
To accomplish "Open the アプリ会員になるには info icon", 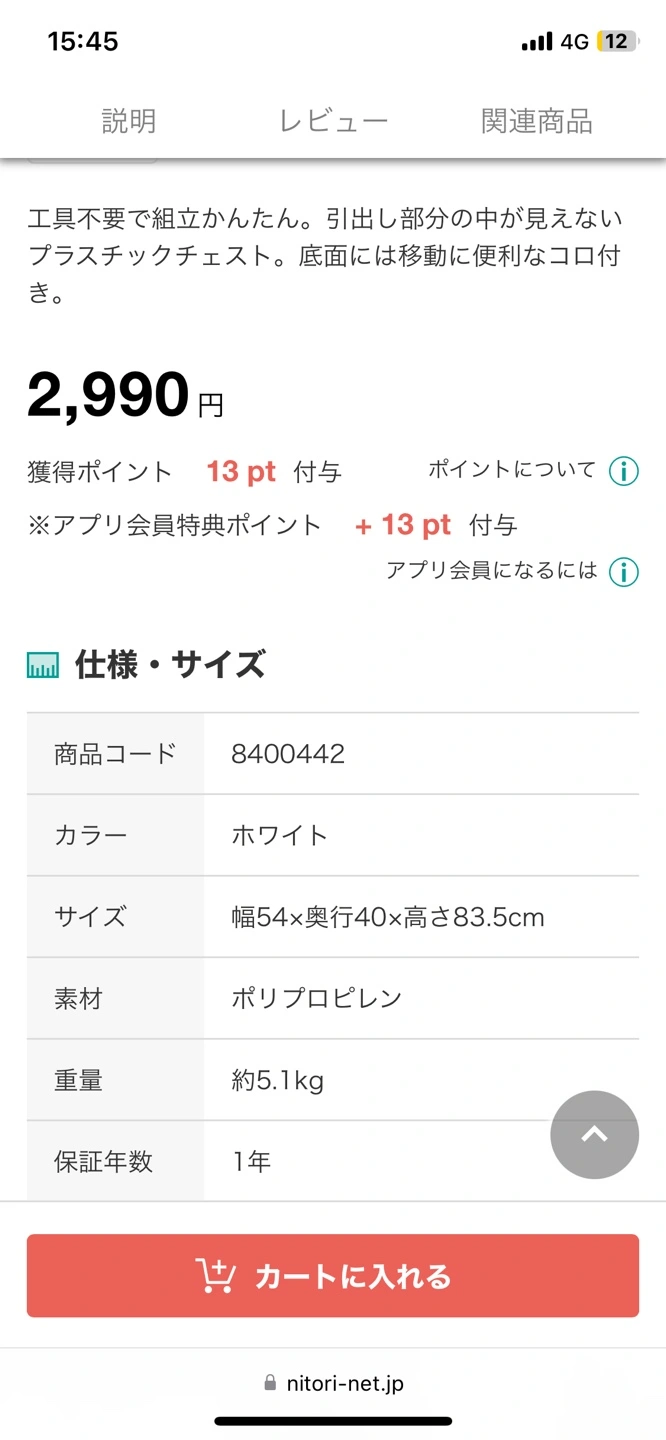I will (x=624, y=572).
